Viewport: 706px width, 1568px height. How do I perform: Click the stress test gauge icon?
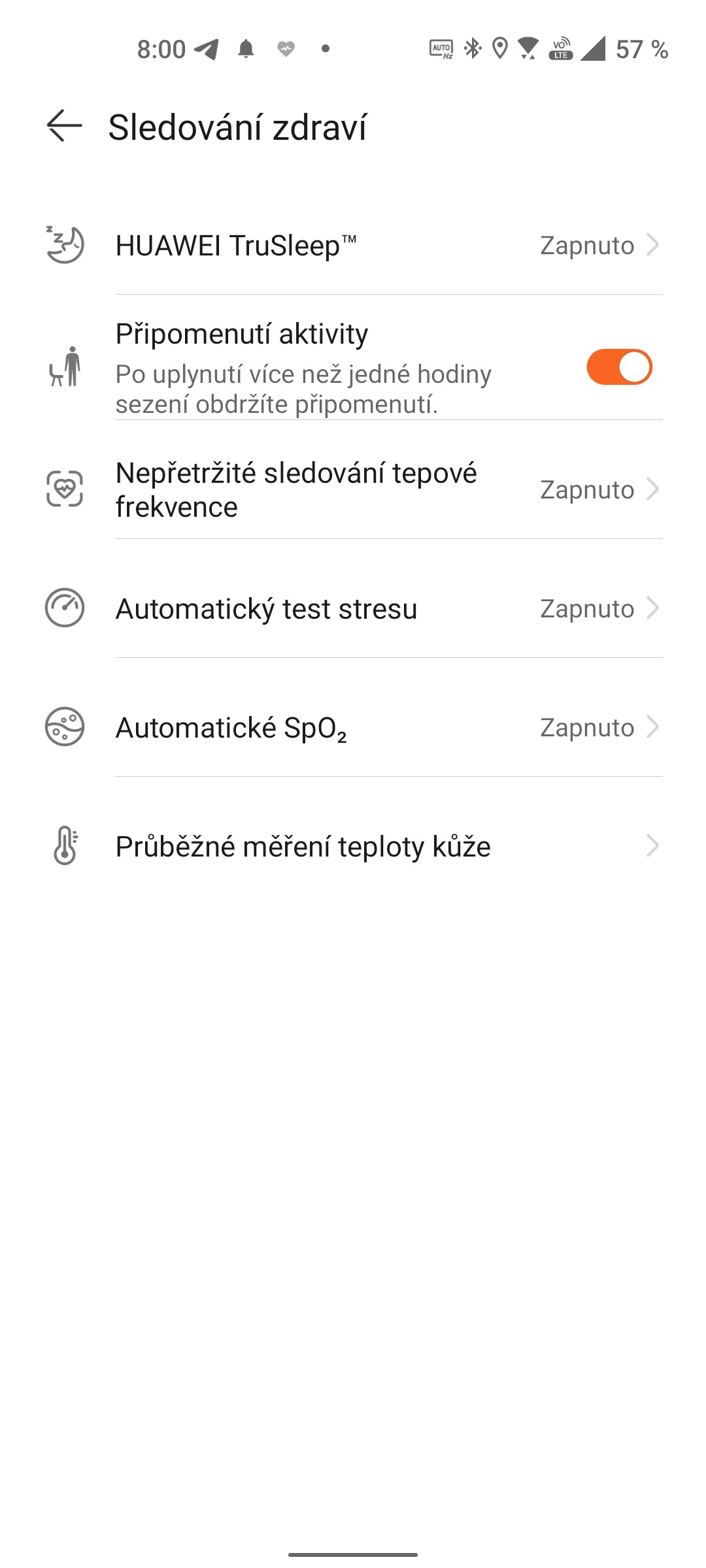coord(63,608)
